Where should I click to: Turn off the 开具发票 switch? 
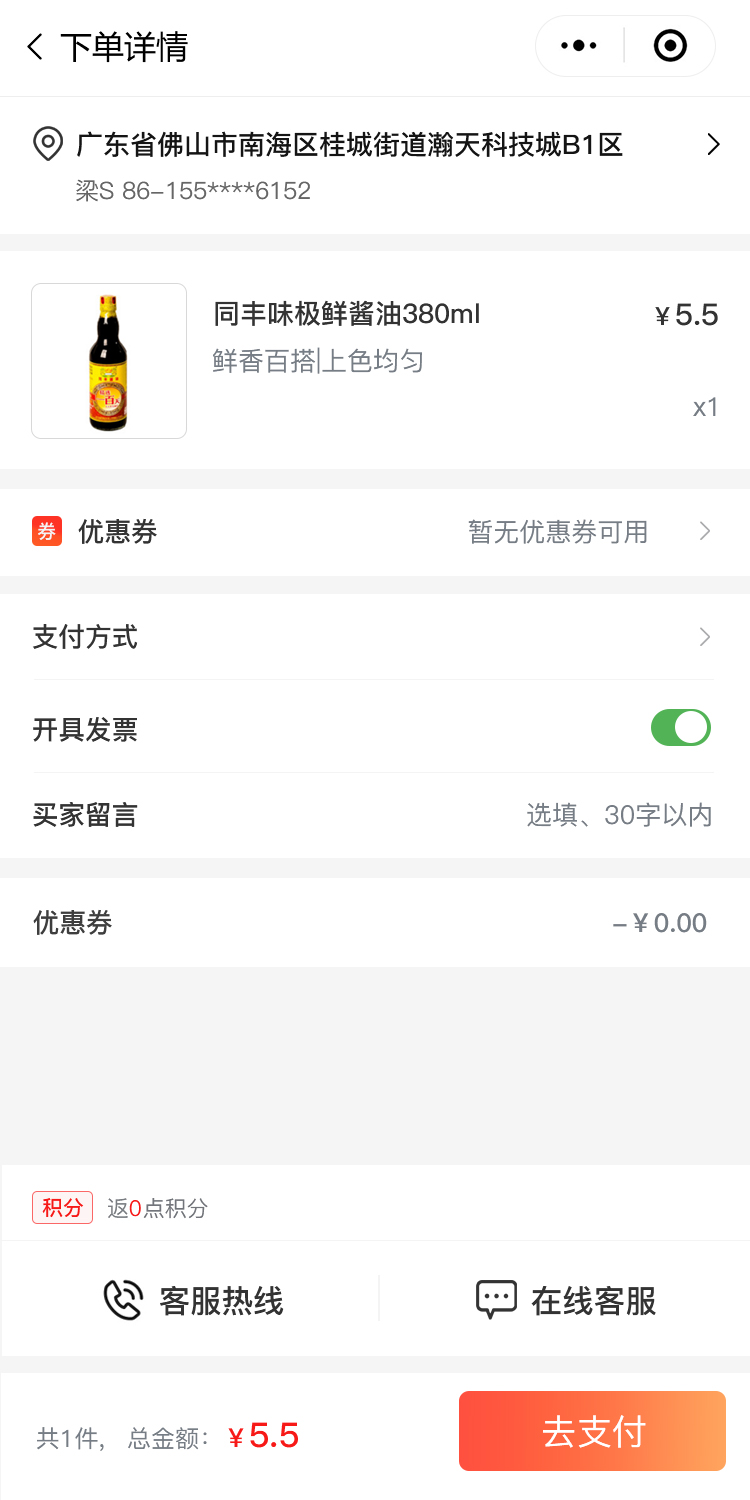(x=681, y=728)
